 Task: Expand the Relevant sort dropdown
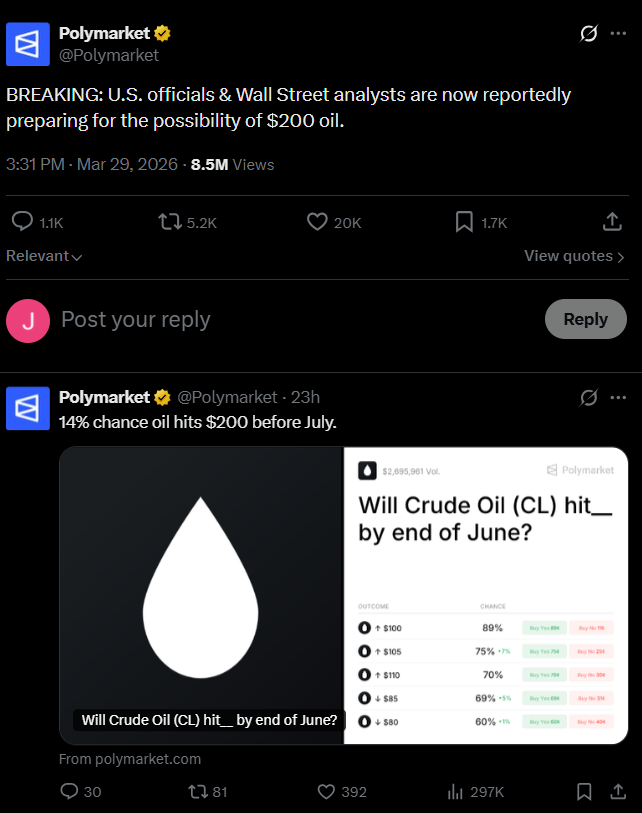[x=44, y=256]
